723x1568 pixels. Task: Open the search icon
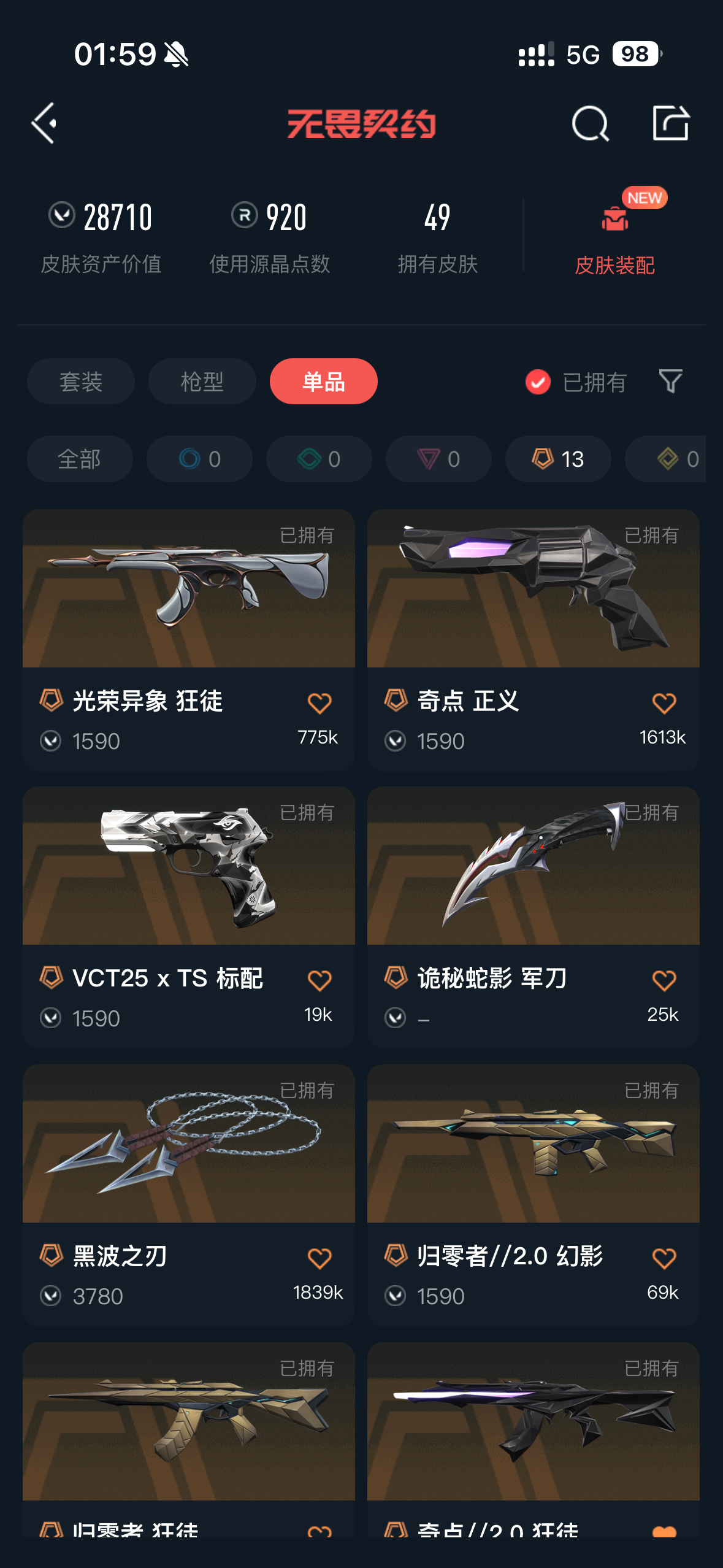590,124
